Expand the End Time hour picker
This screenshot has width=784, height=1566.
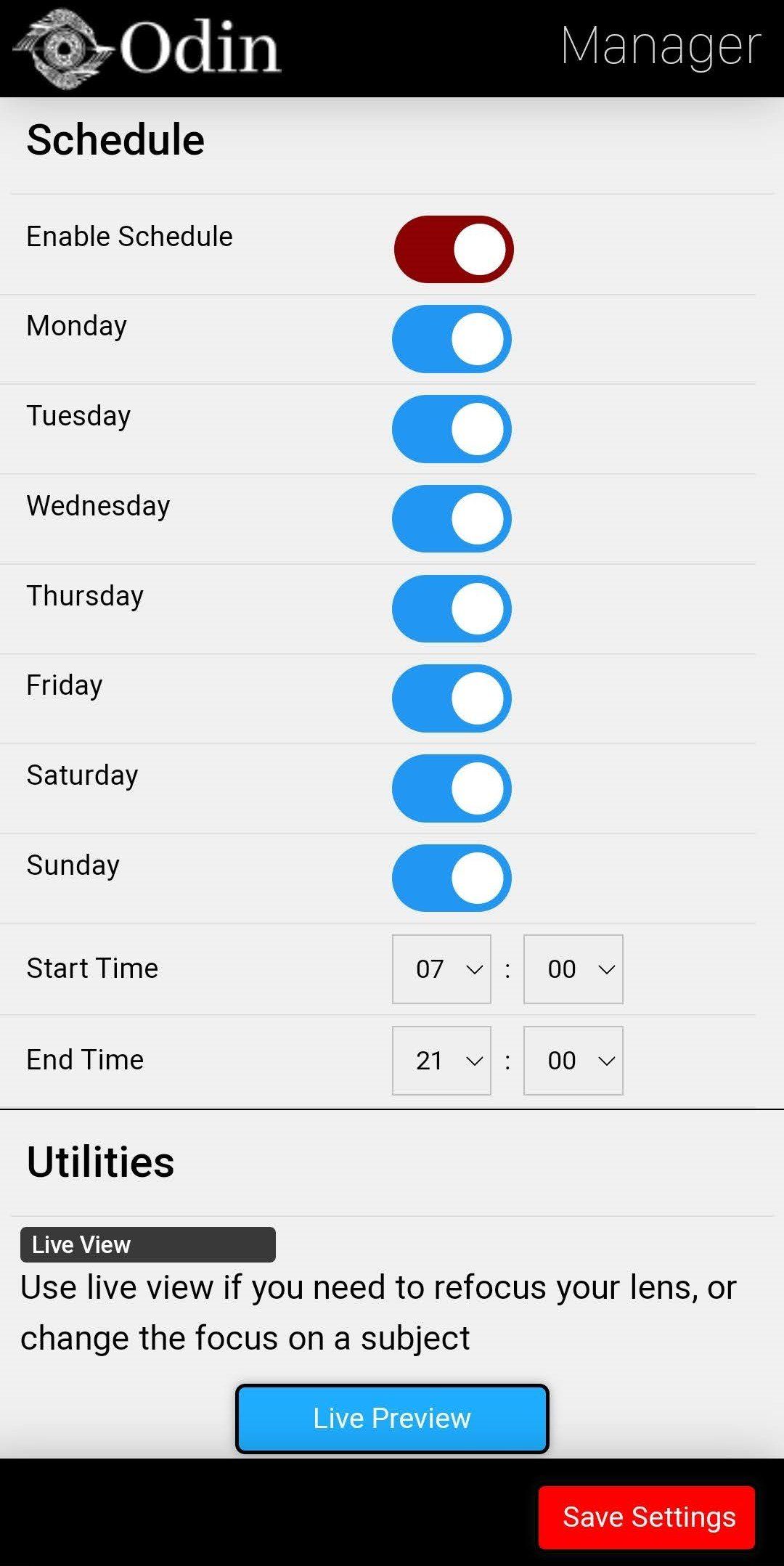pos(441,1061)
